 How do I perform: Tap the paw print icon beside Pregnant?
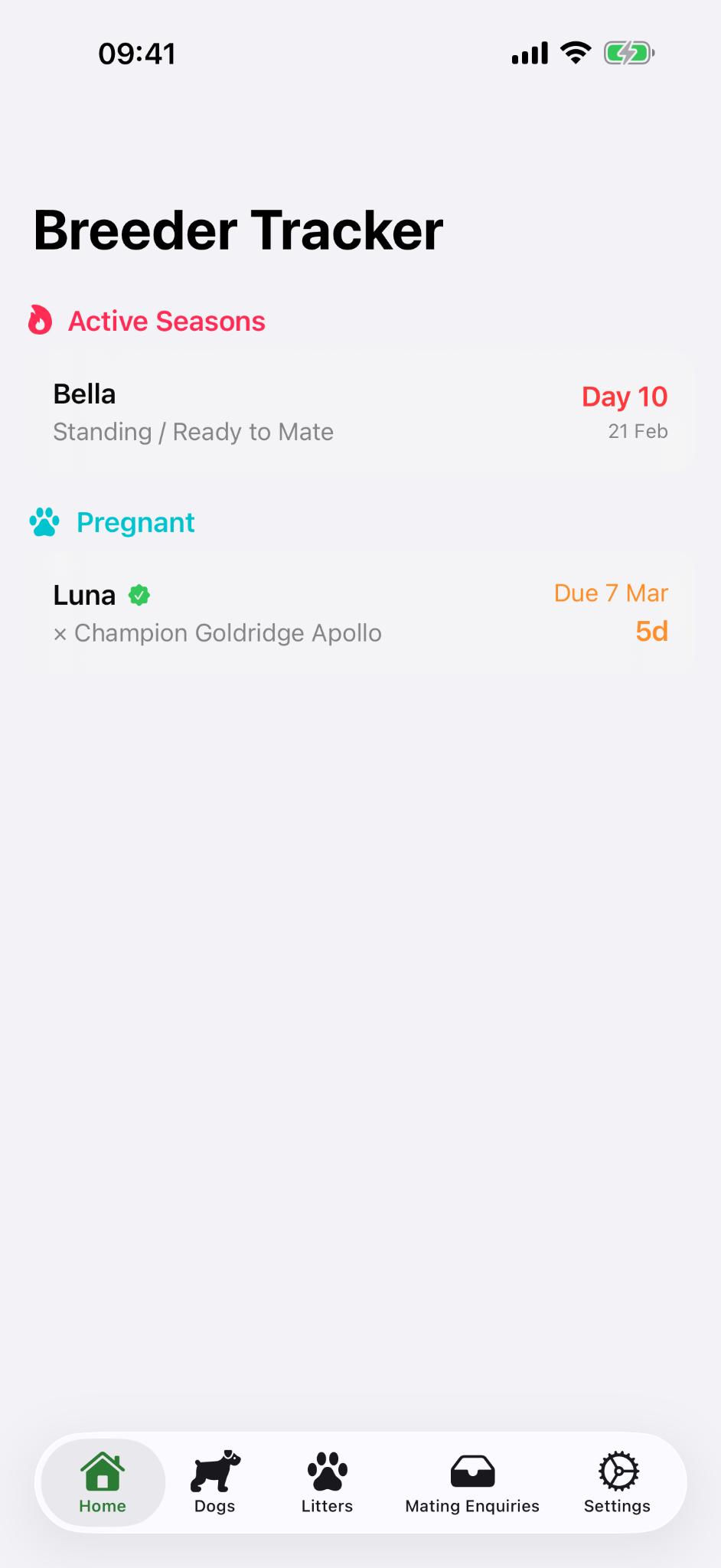point(44,521)
